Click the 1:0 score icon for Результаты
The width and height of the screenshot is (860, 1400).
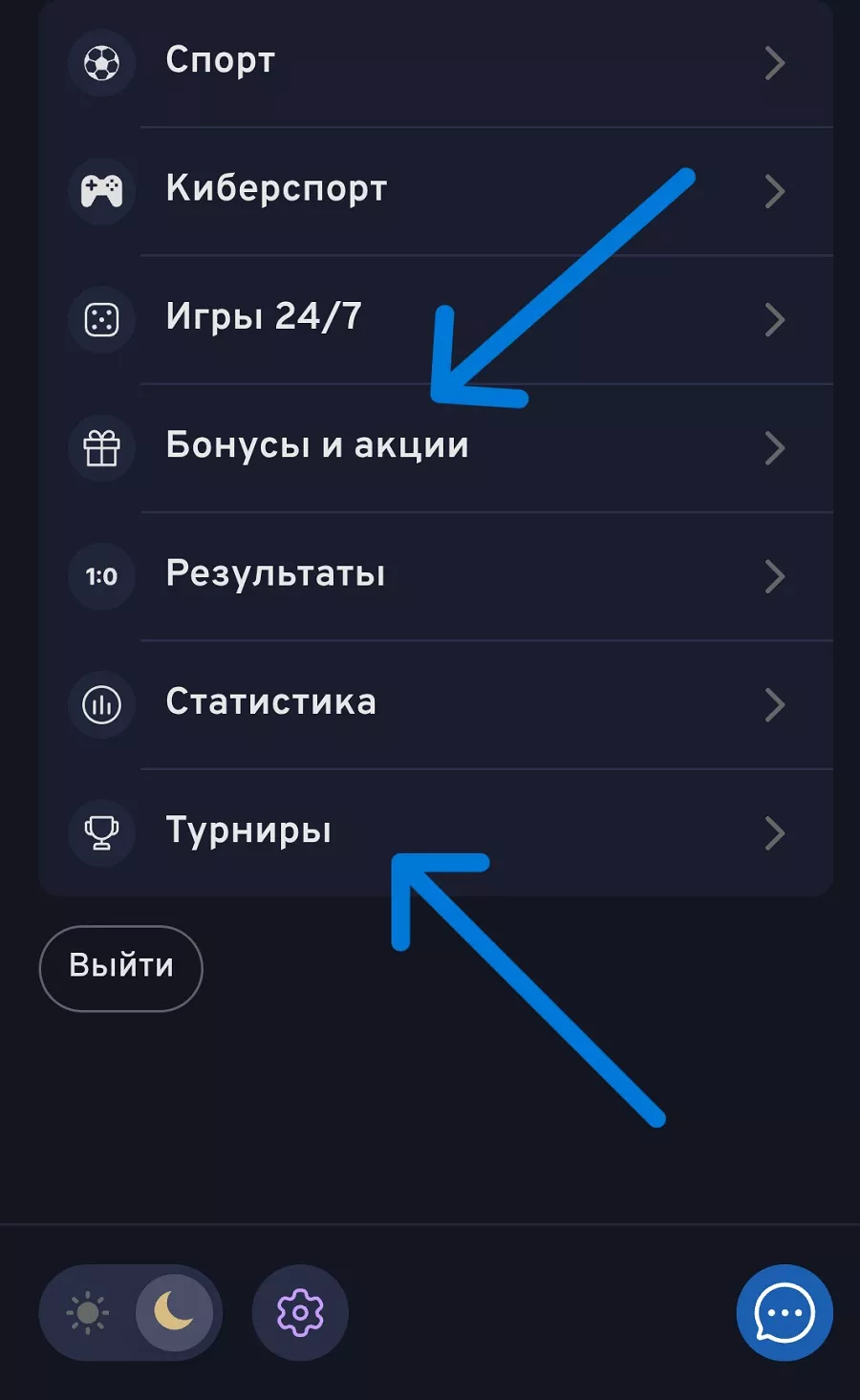tap(100, 576)
